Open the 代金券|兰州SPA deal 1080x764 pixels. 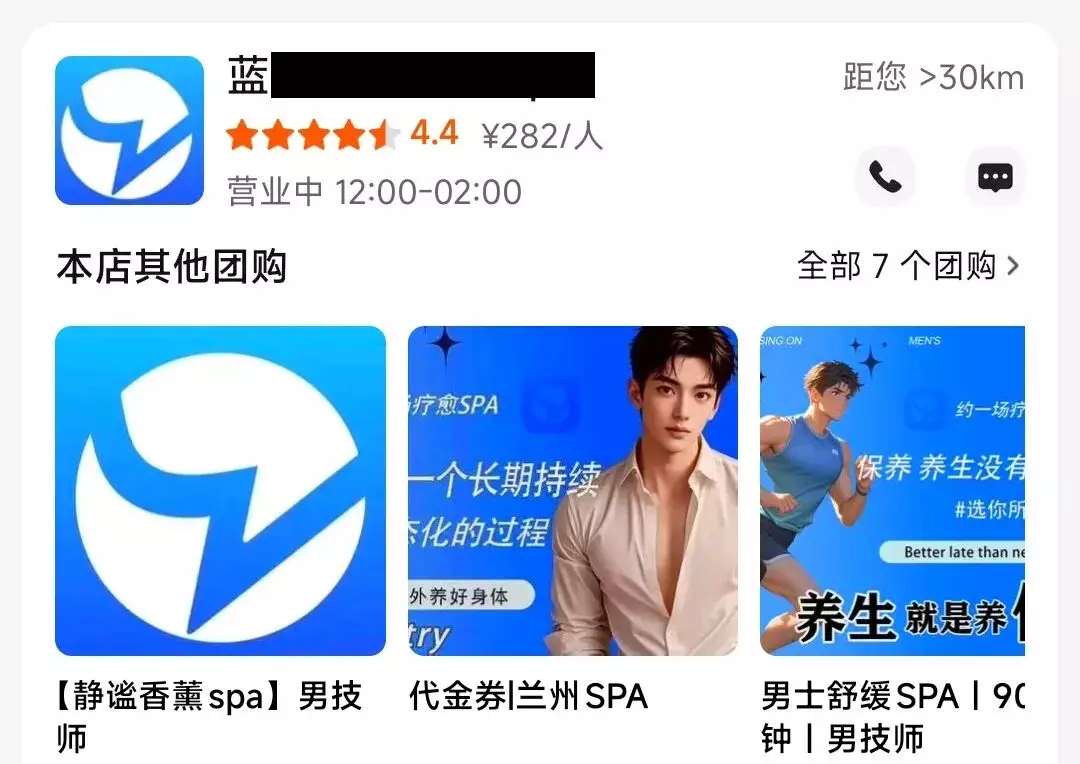point(572,491)
